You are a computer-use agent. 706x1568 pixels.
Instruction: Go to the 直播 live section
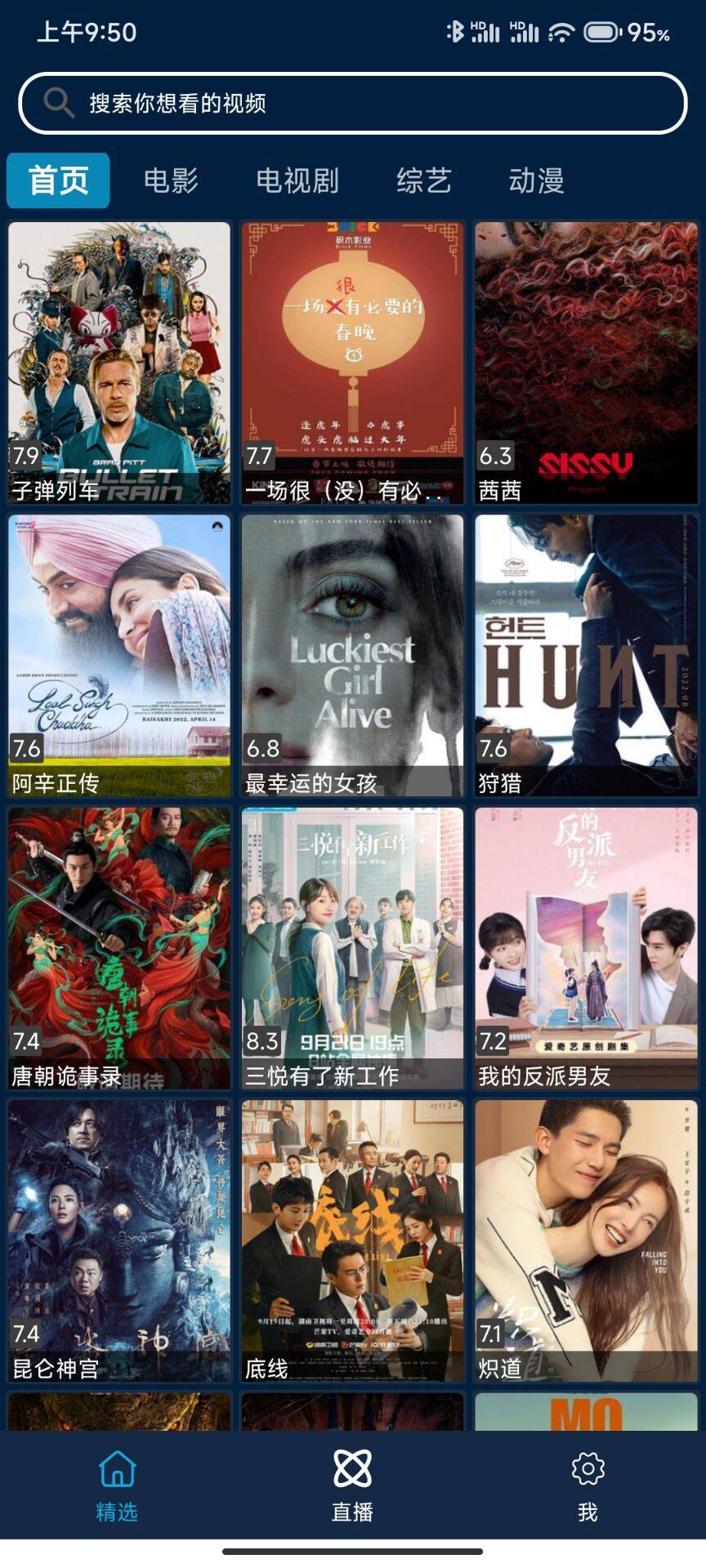pyautogui.click(x=352, y=1485)
